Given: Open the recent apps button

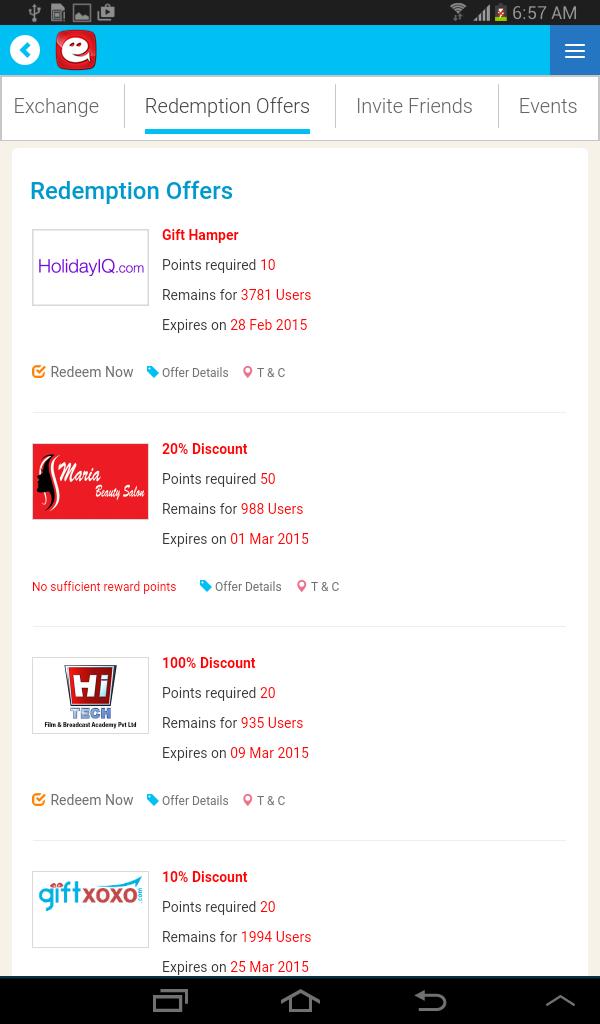Looking at the screenshot, I should point(170,1000).
